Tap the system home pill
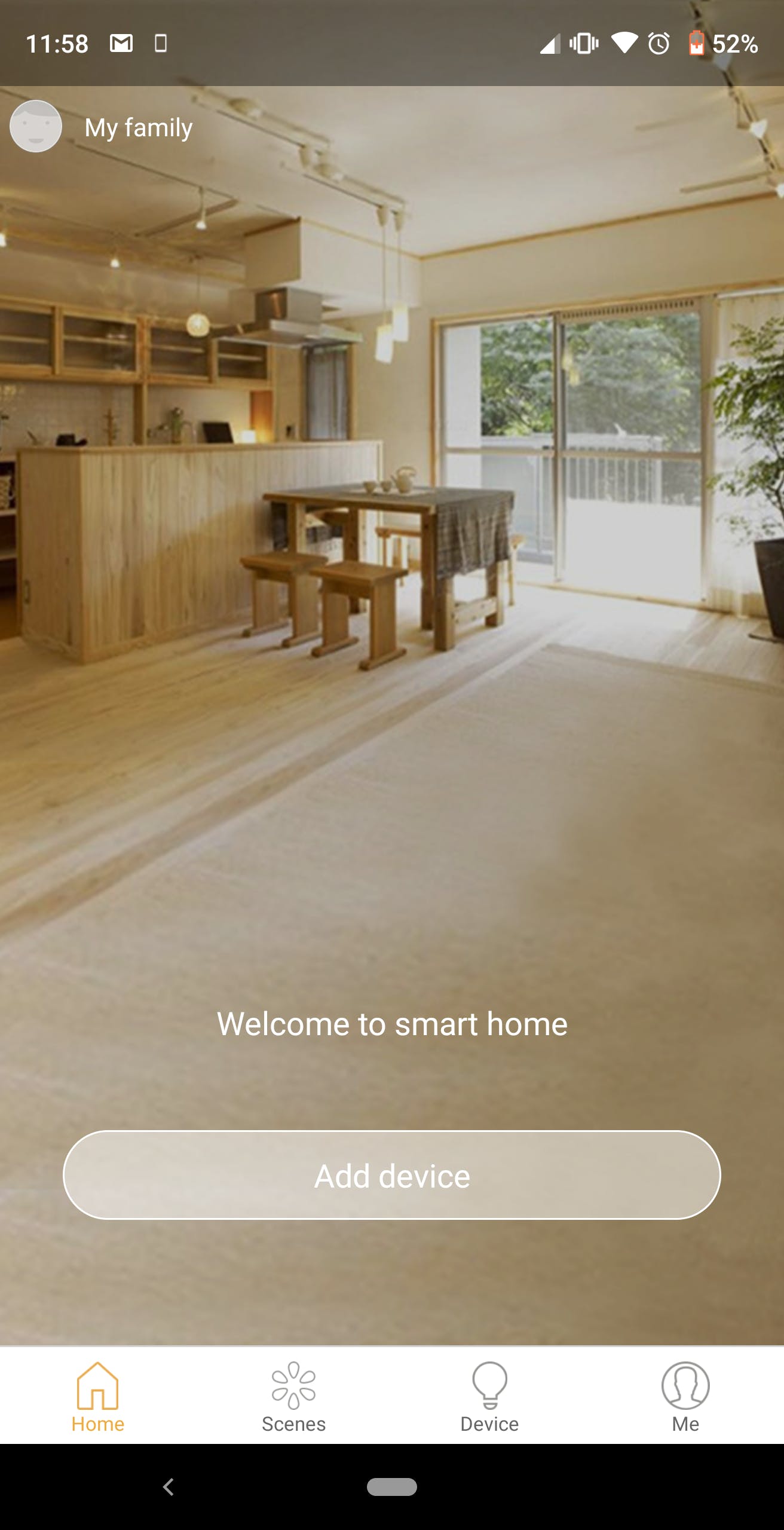784x1530 pixels. point(392,1486)
